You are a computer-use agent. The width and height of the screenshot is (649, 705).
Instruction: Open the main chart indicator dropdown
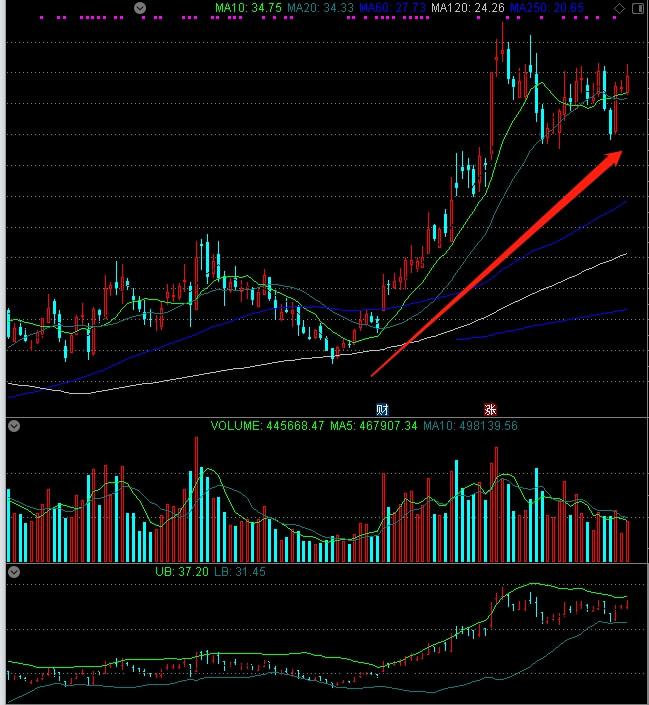pyautogui.click(x=140, y=7)
